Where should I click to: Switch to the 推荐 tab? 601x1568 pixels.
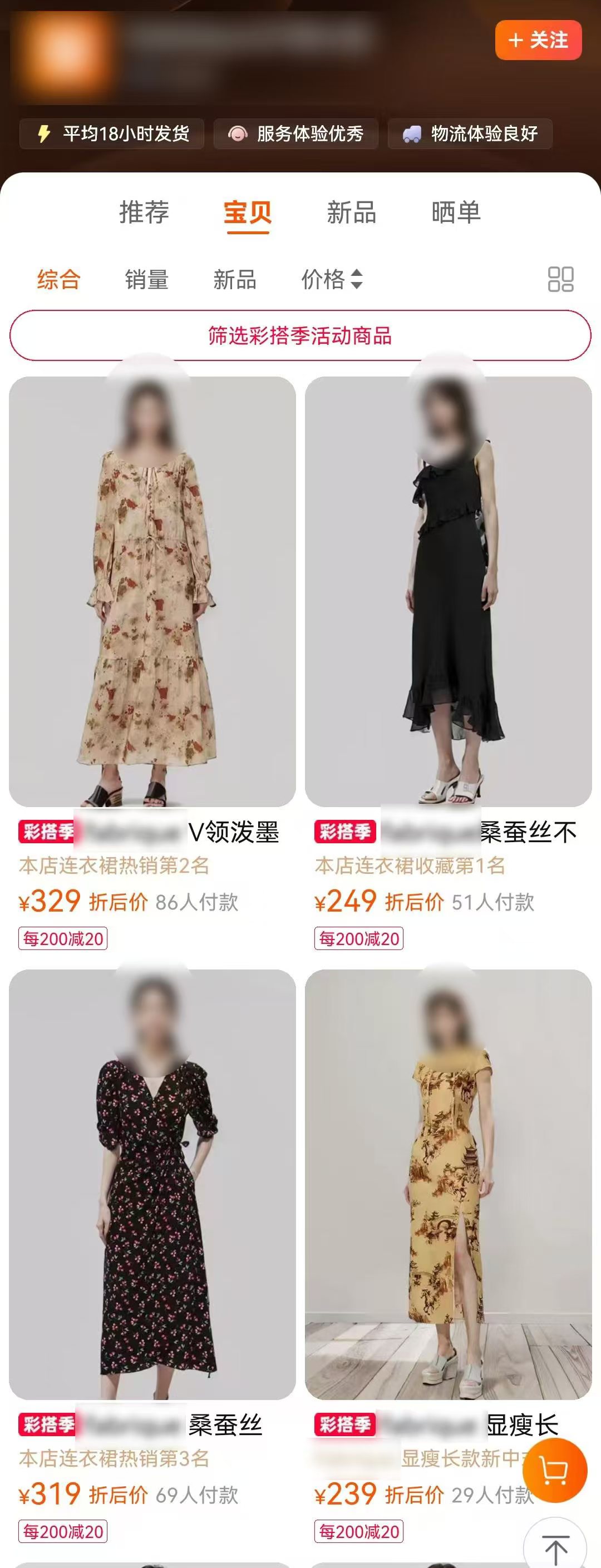[144, 212]
